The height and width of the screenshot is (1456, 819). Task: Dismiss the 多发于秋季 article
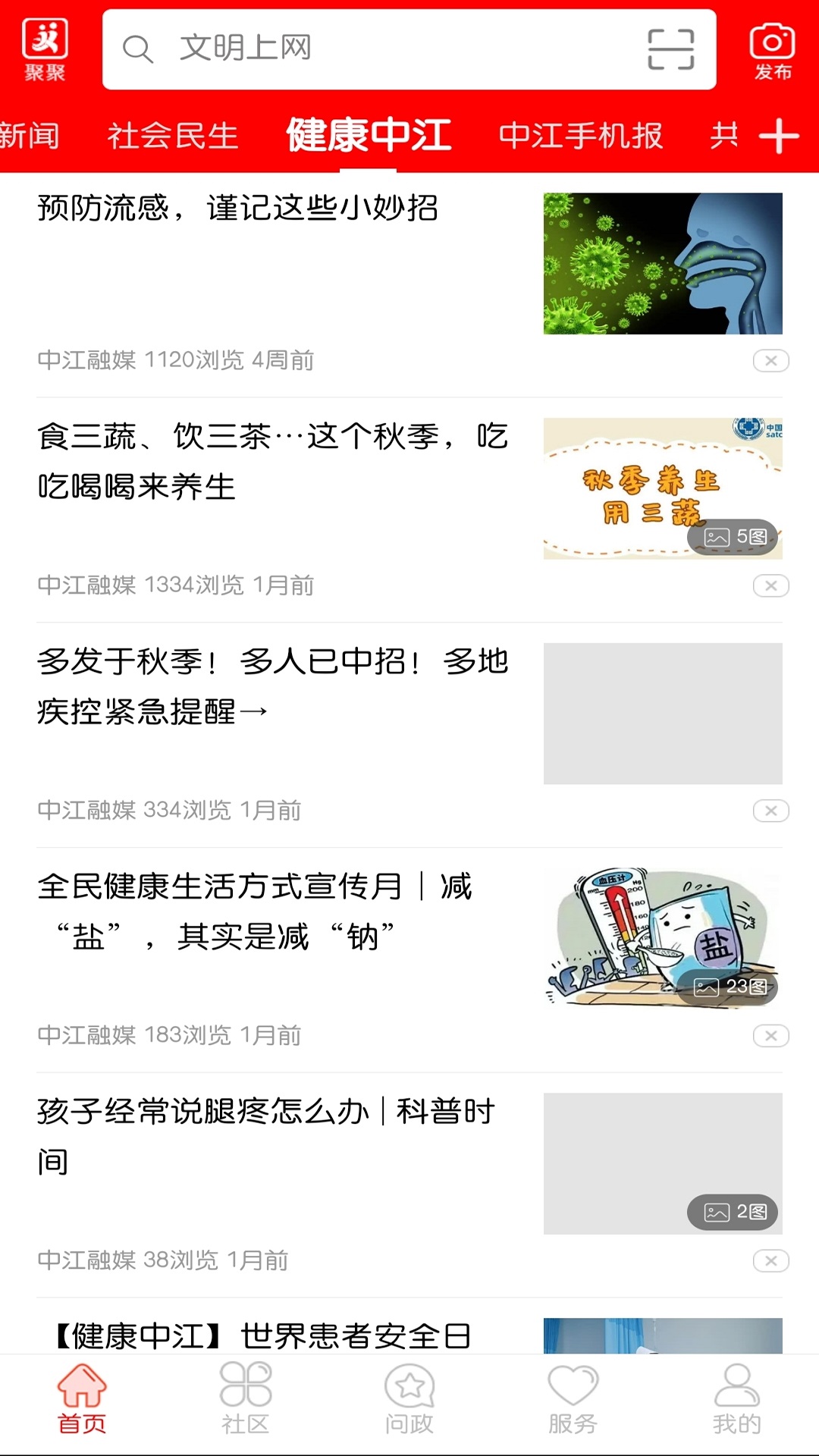tap(770, 811)
